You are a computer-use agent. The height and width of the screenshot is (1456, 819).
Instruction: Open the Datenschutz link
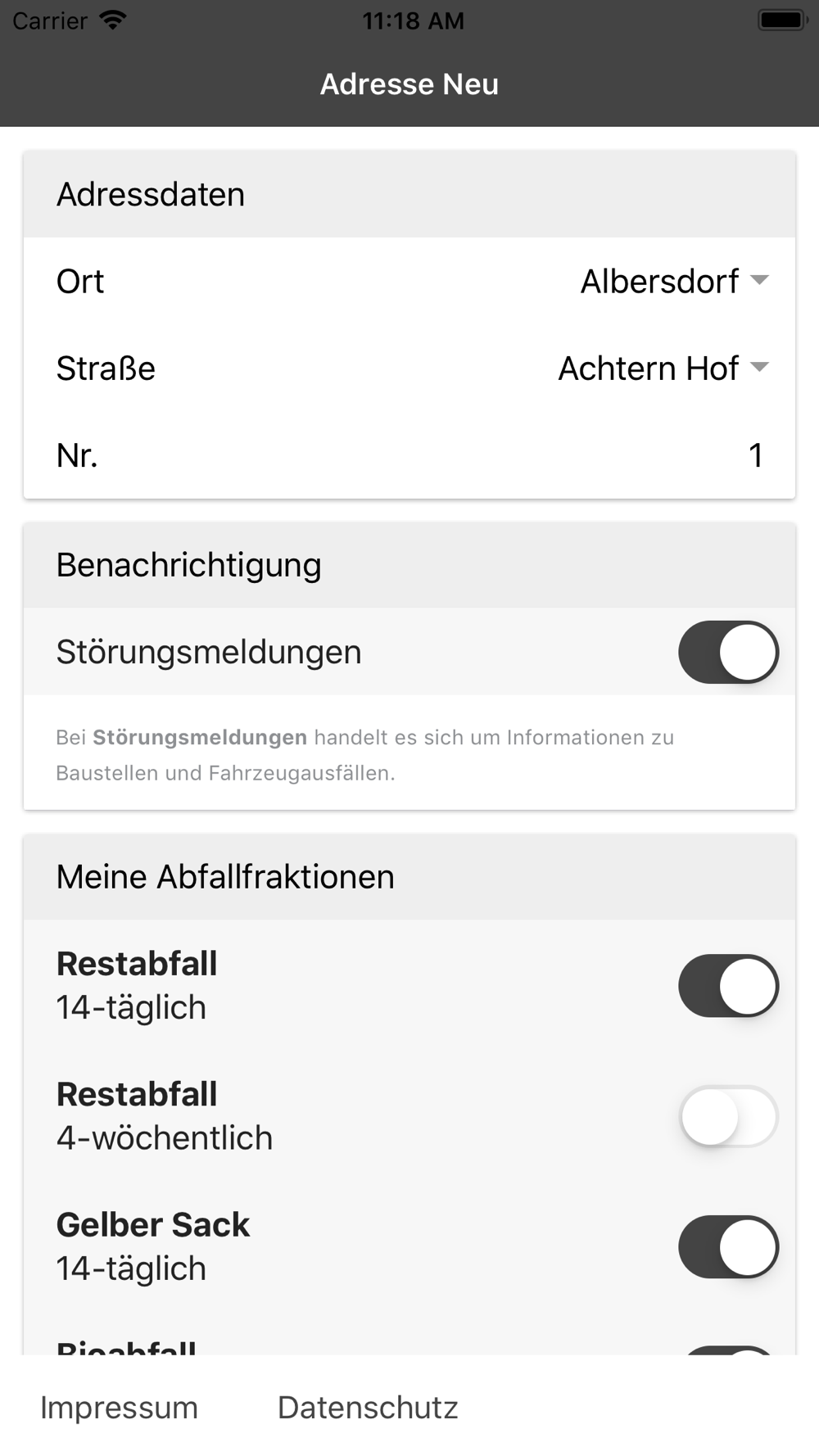(x=368, y=1408)
